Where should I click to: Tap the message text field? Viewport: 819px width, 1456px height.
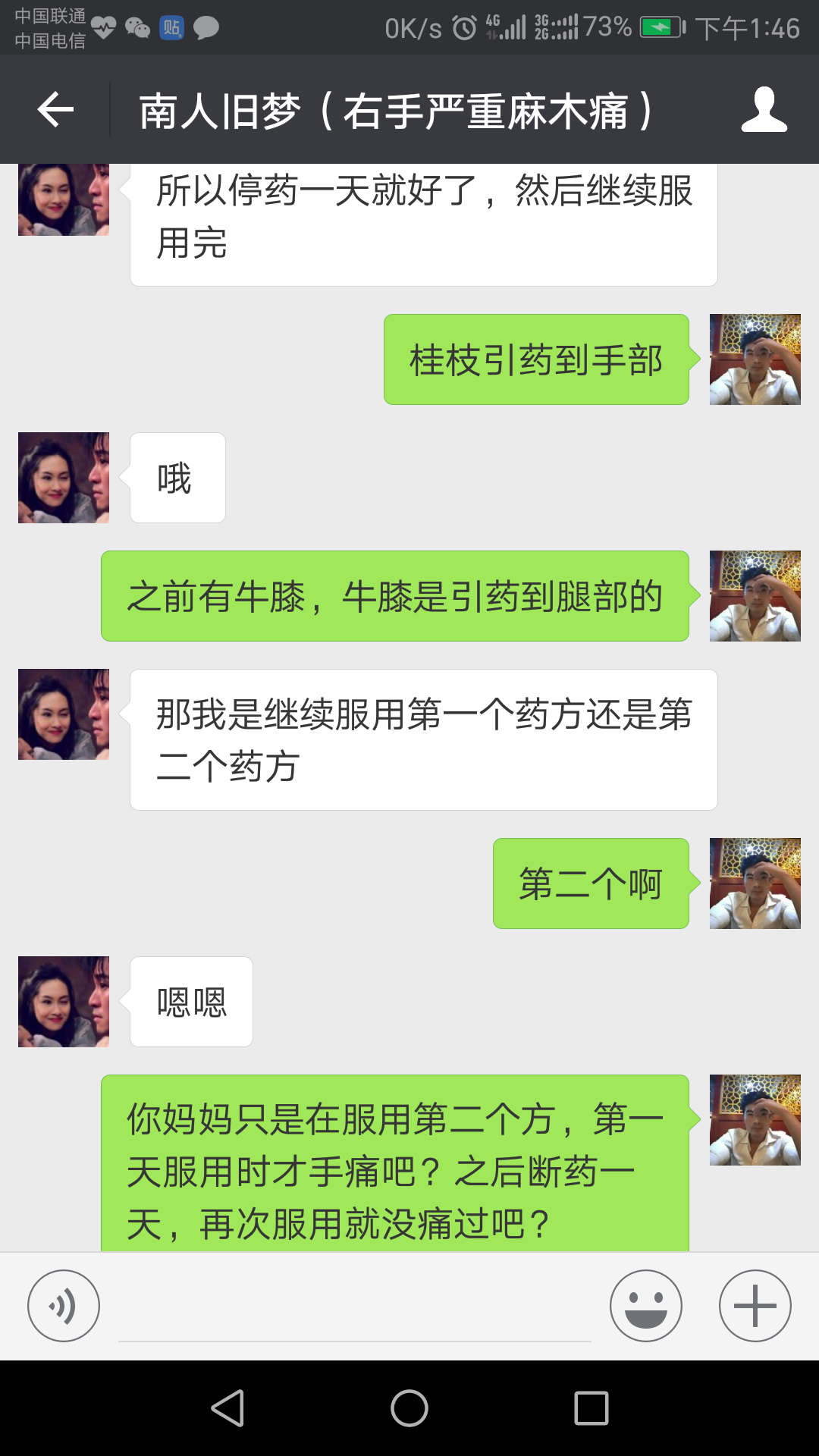click(x=355, y=1312)
